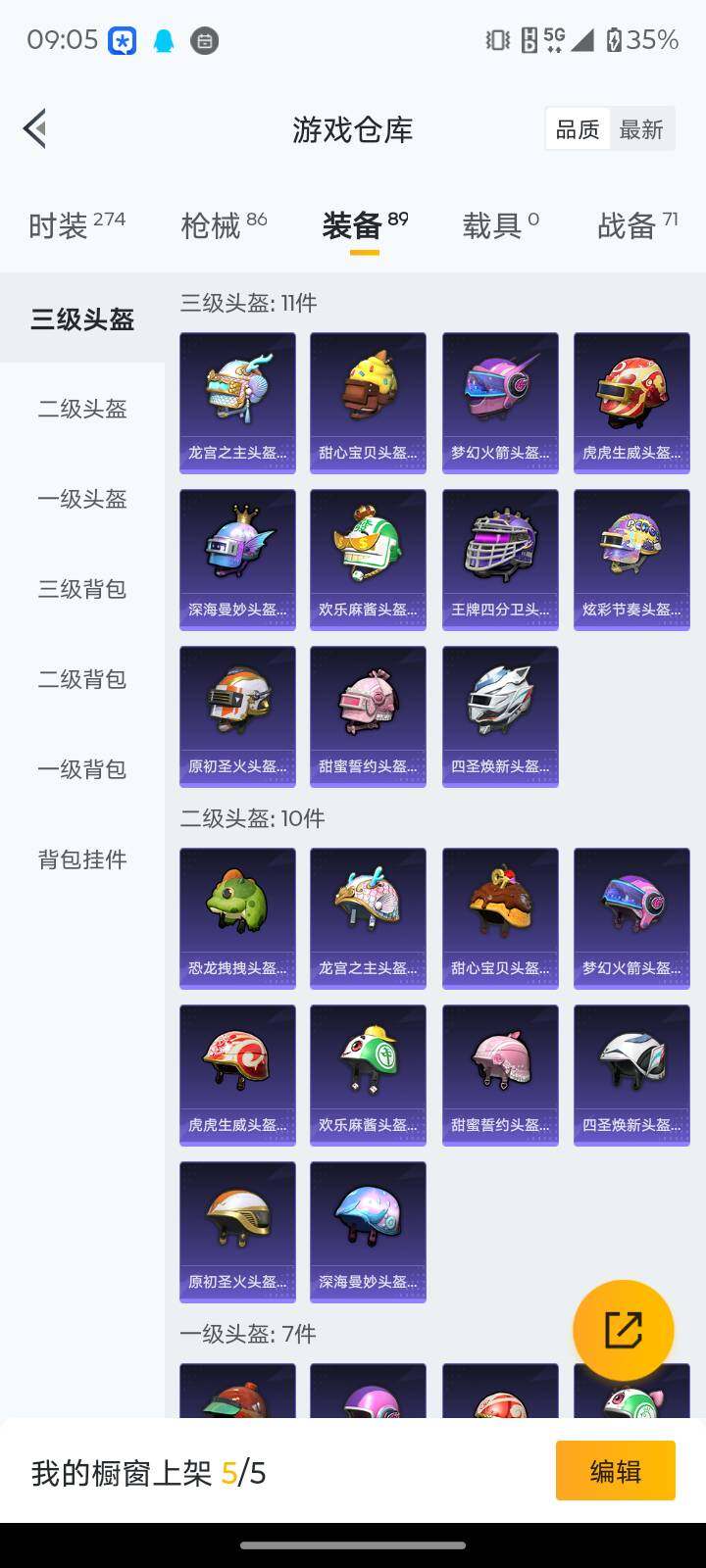Select 一级头盔 from the sidebar
The width and height of the screenshot is (706, 1568).
click(x=83, y=500)
